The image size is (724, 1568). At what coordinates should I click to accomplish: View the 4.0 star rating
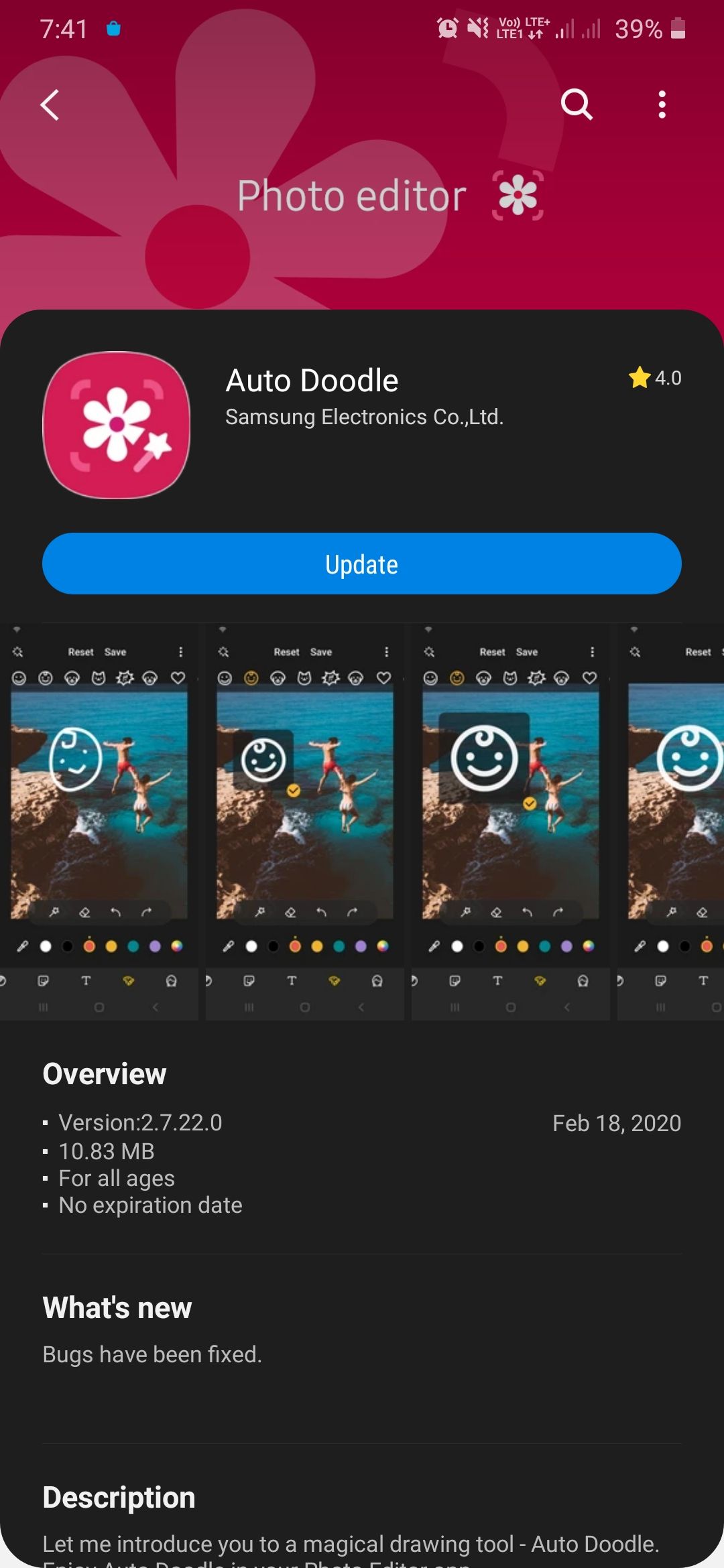pos(655,378)
